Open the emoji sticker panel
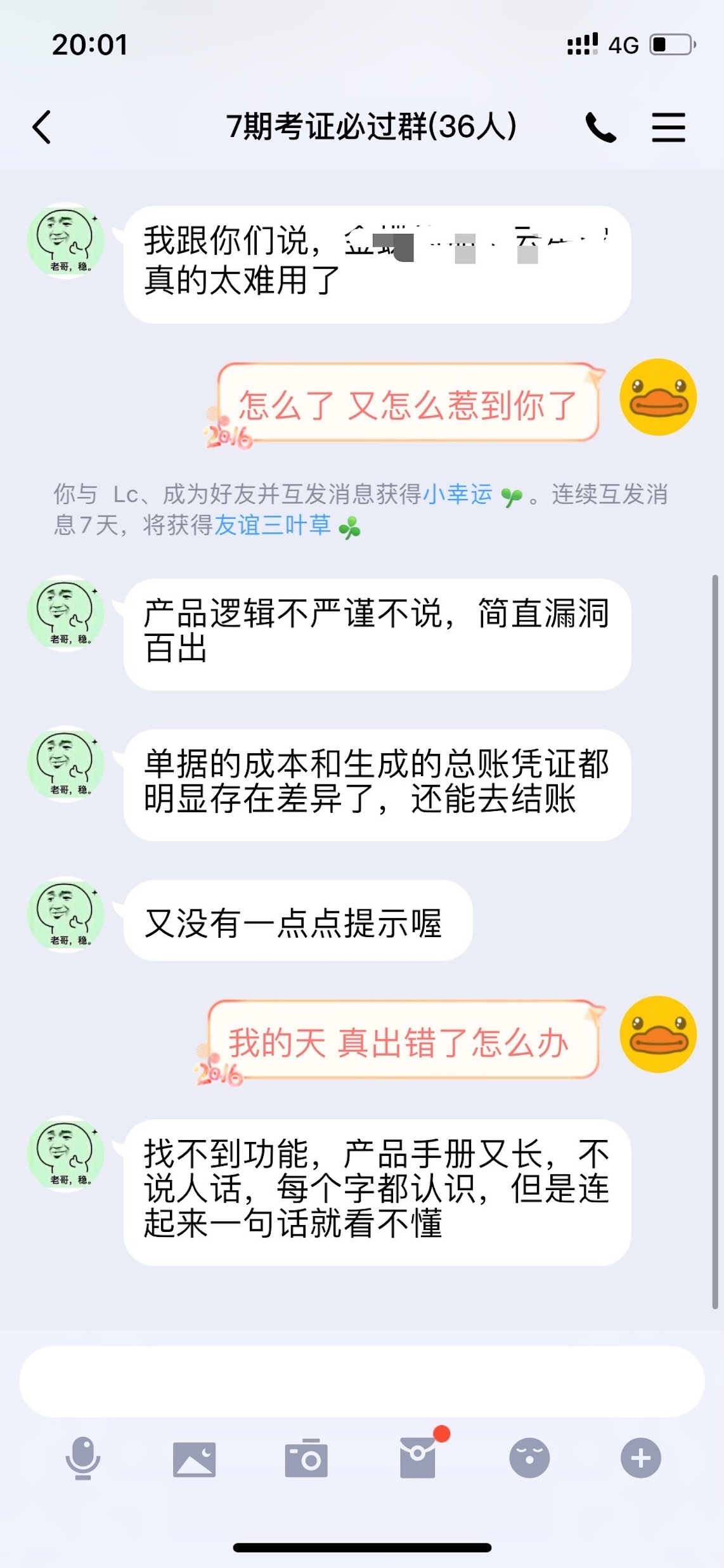724x1568 pixels. pos(529,1458)
